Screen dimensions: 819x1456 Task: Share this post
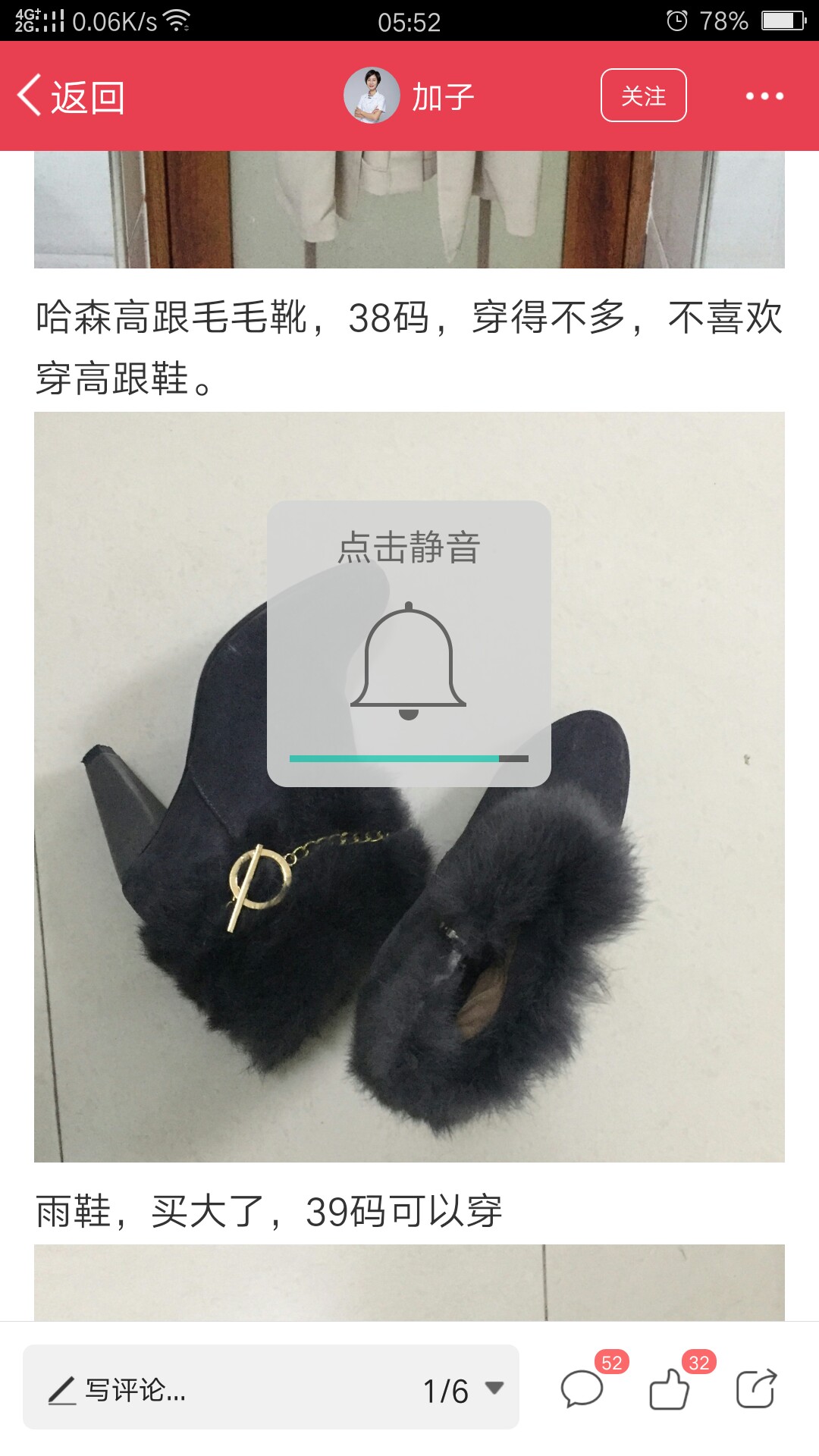coord(757,1389)
